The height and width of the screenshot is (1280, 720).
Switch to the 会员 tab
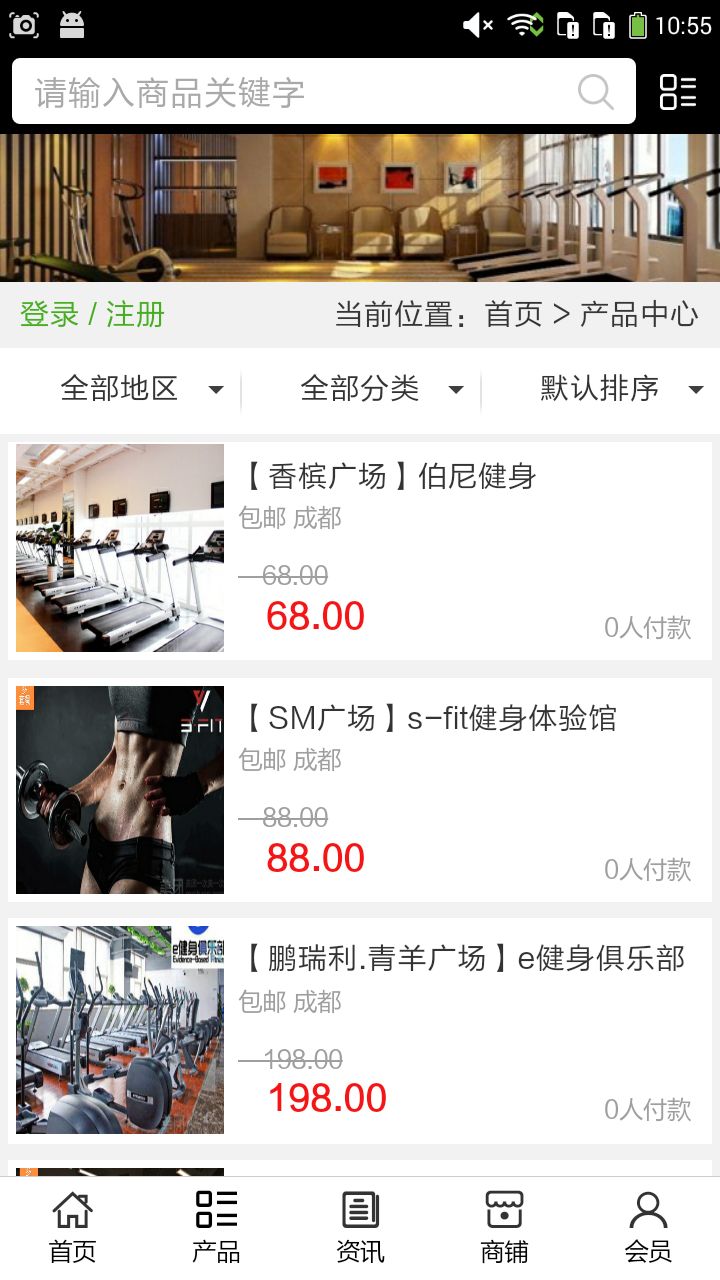648,1227
